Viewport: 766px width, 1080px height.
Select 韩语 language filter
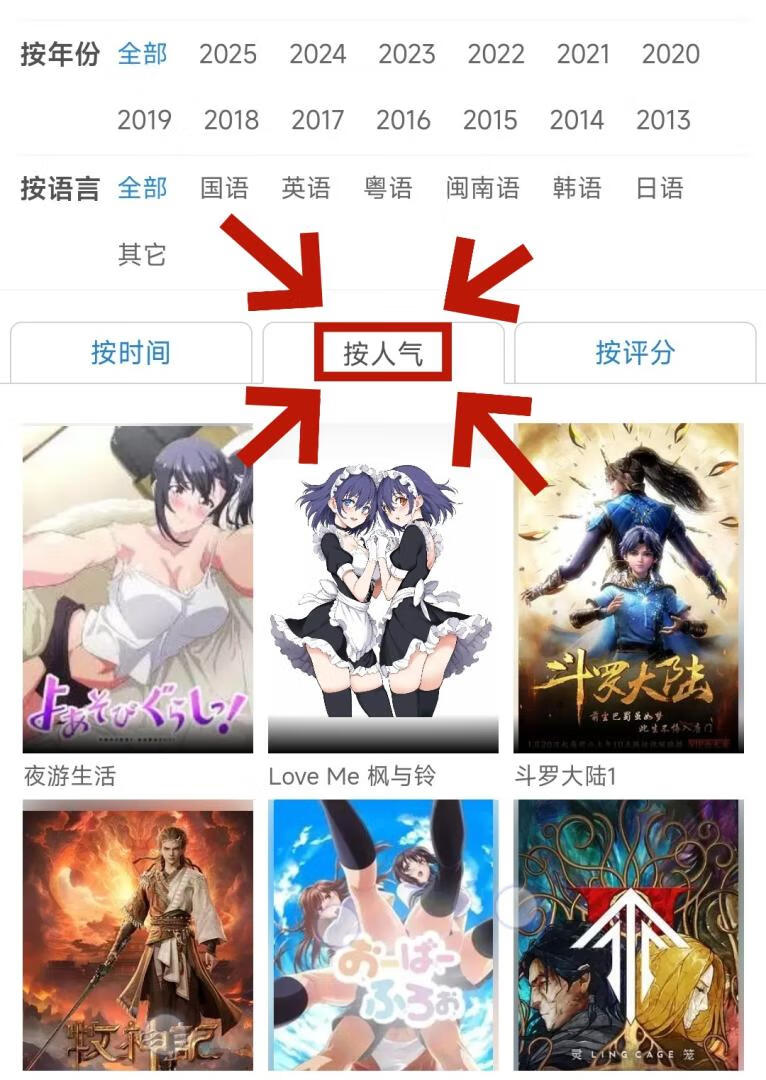pos(577,187)
